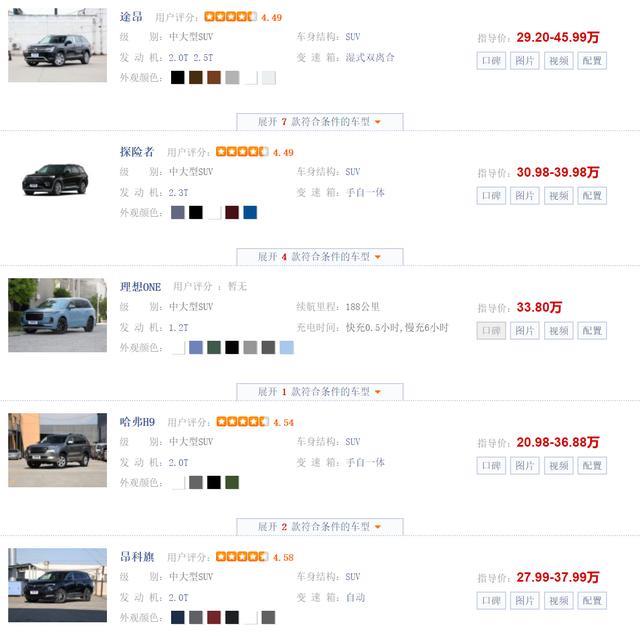The image size is (640, 636).
Task: Open 配置 for 理想ONE
Action: [592, 331]
